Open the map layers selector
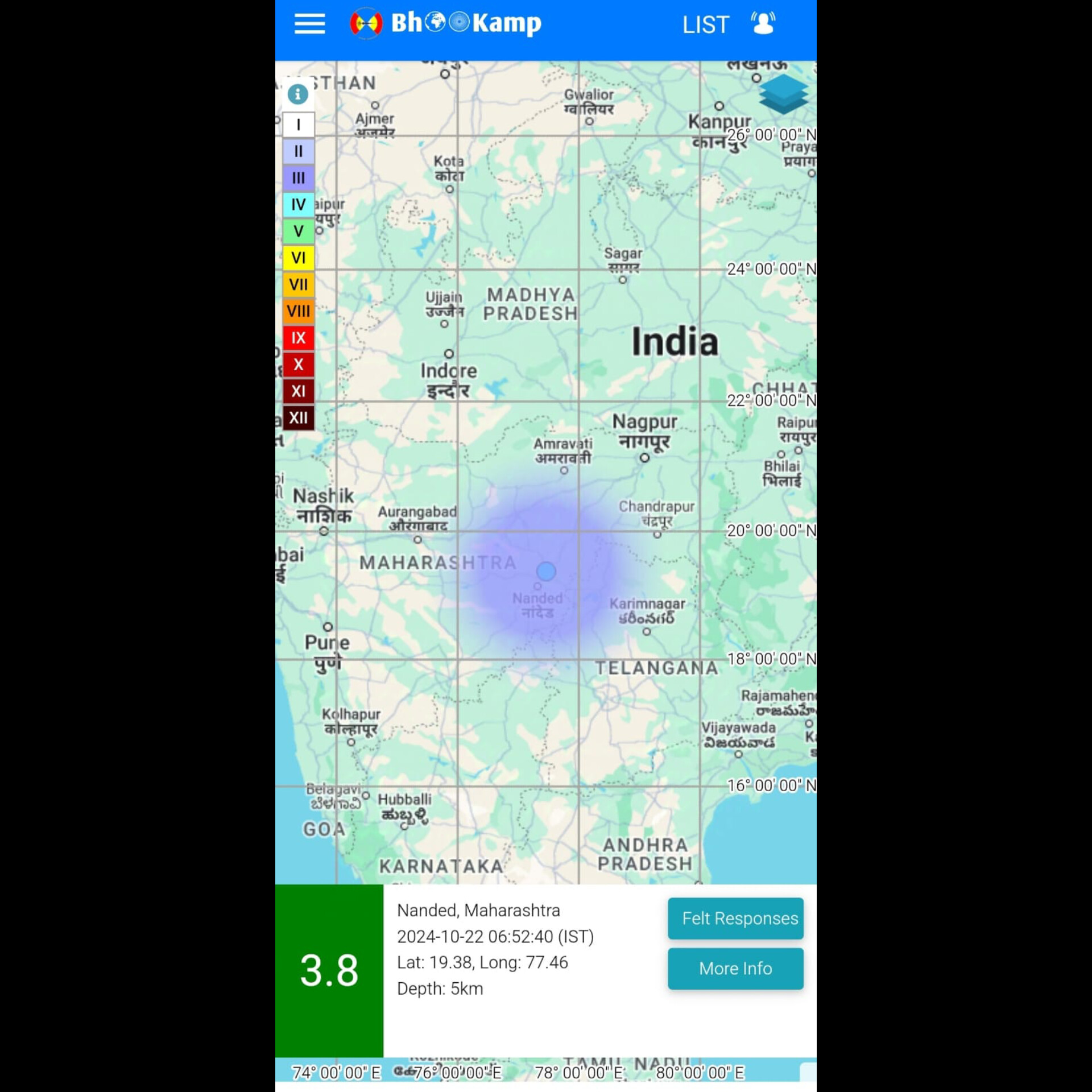The image size is (1092, 1092). [x=783, y=94]
